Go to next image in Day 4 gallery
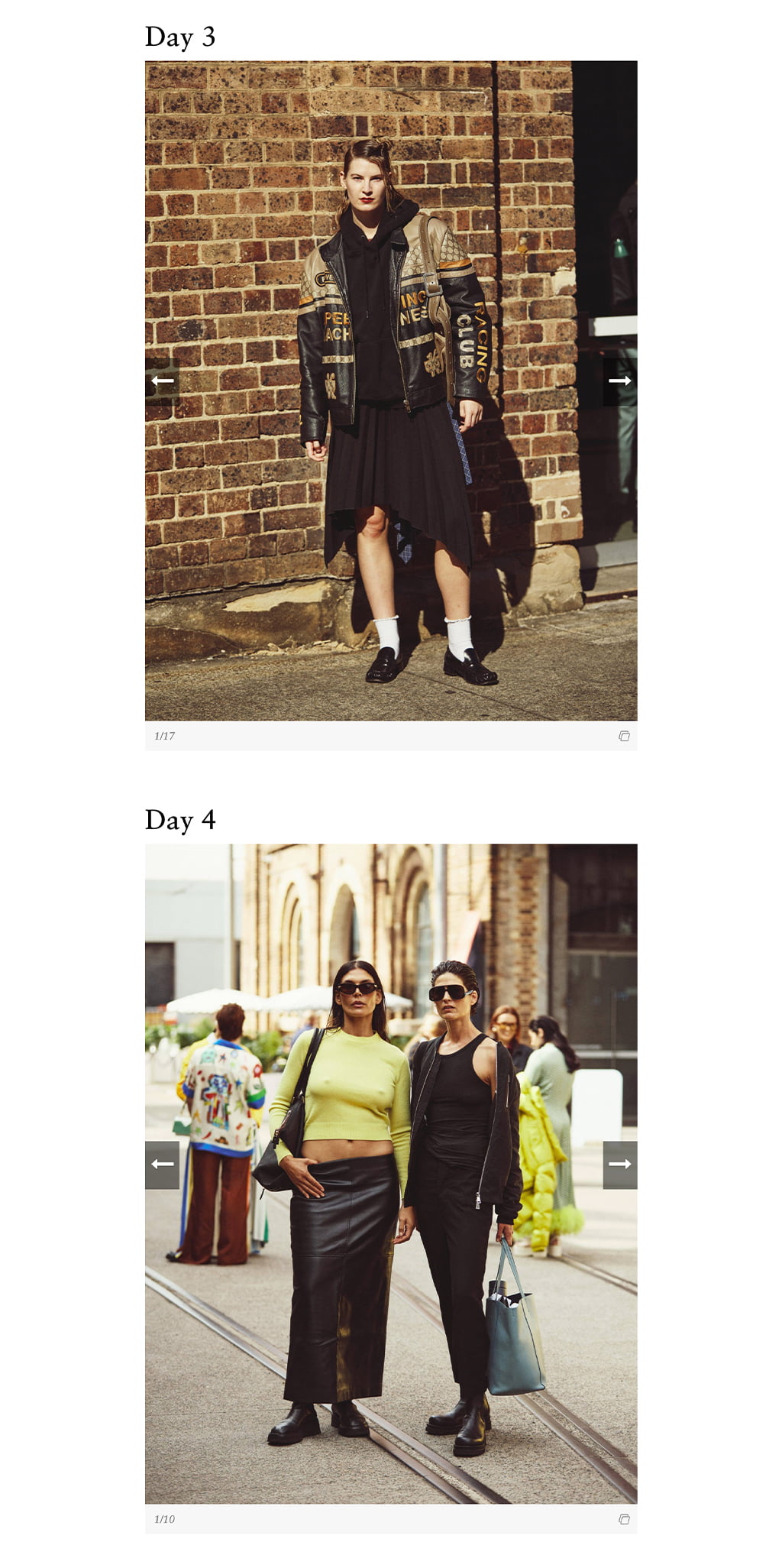782x1568 pixels. 619,1164
